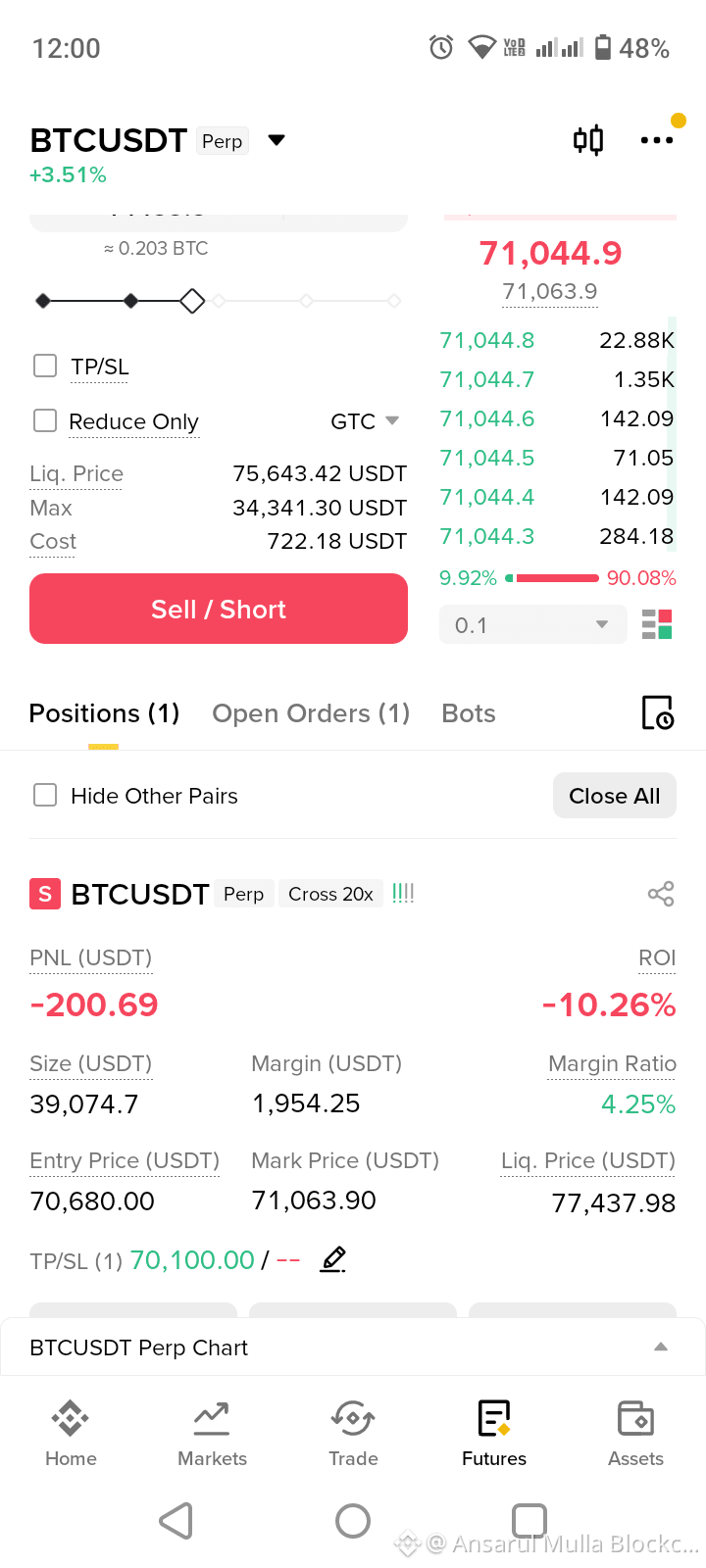Switch to the Bots tab

coord(469,713)
